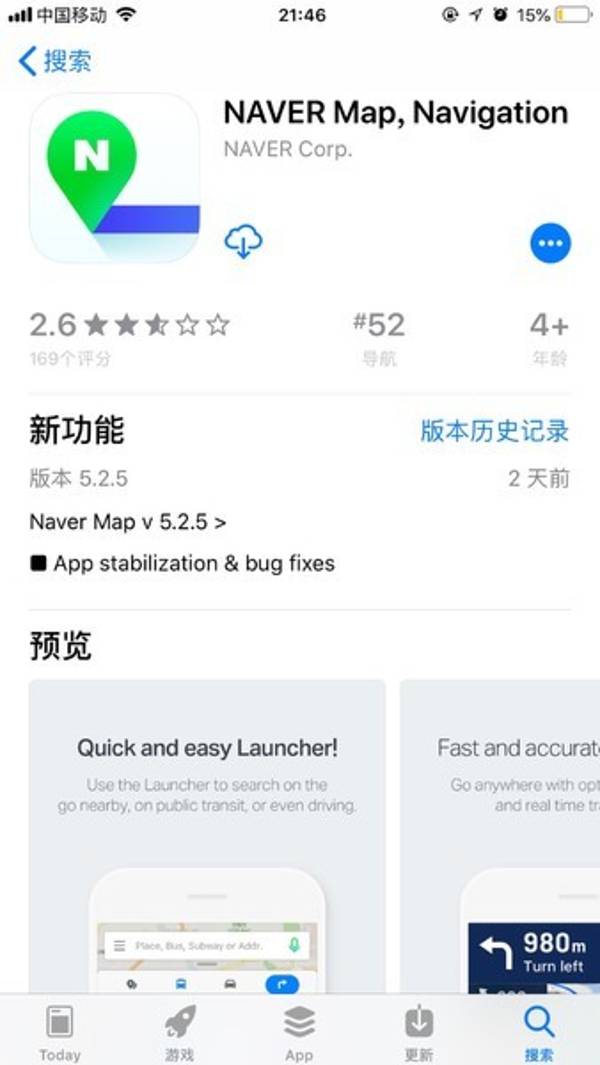Expand Naver Map v 5.2.5 notes
Screen dimensions: 600x1065
(128, 522)
